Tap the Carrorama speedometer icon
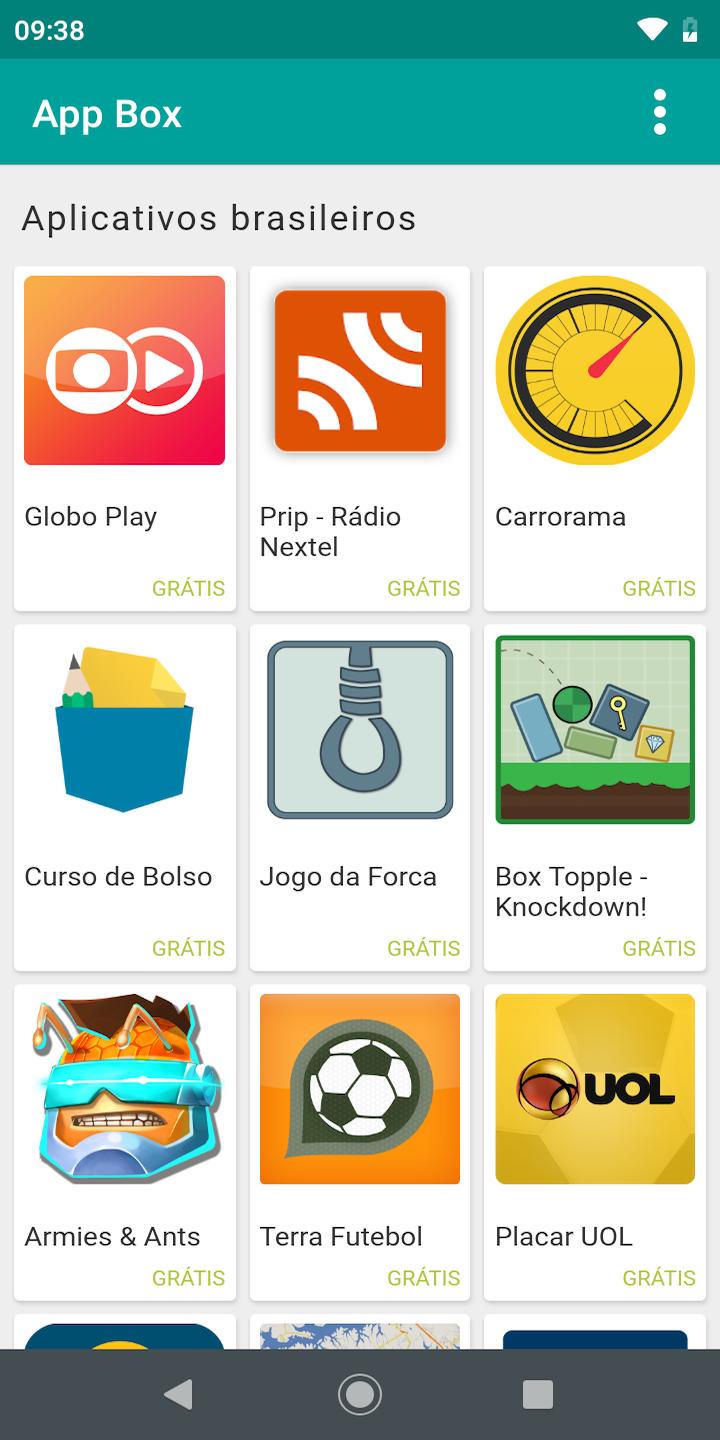Screen dimensions: 720x1440 click(x=594, y=369)
